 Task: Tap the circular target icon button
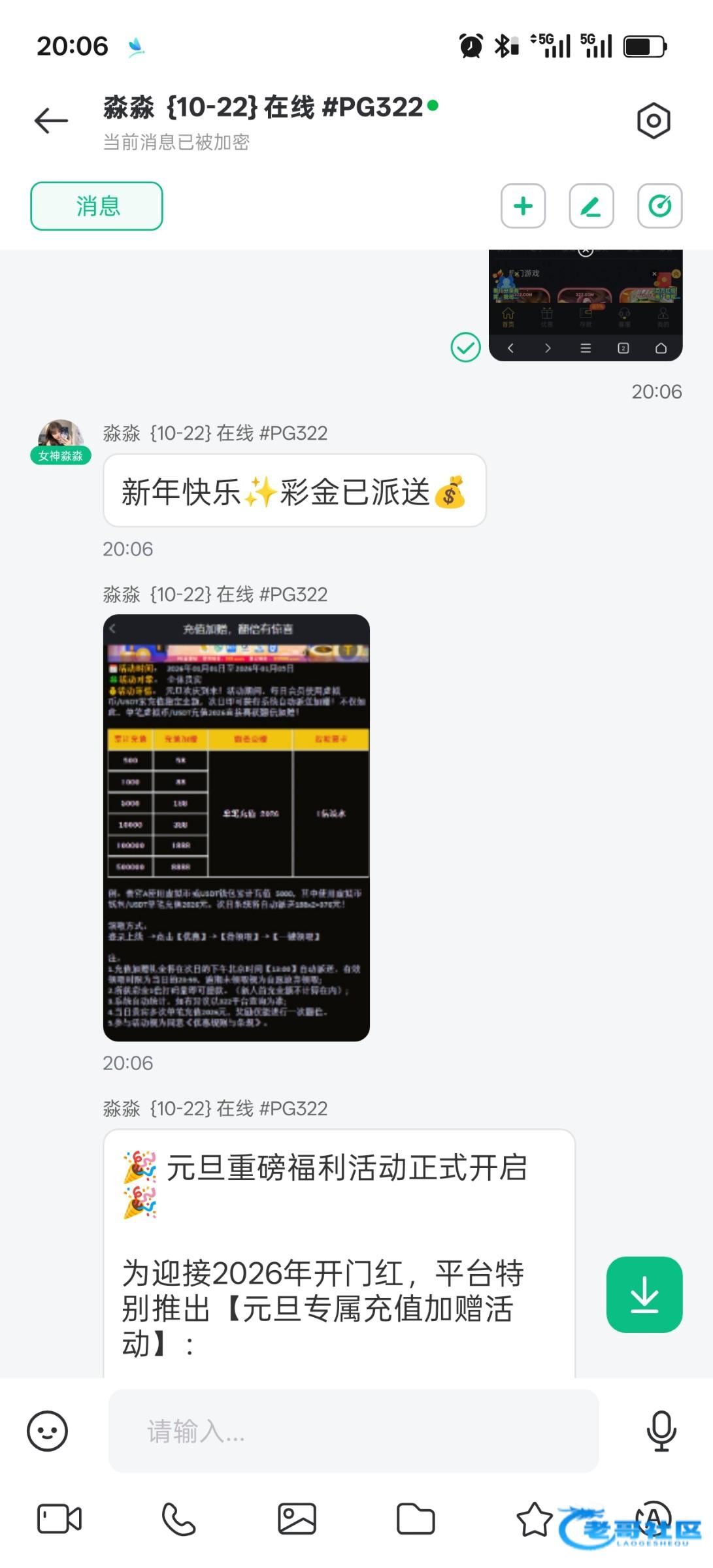click(x=659, y=206)
